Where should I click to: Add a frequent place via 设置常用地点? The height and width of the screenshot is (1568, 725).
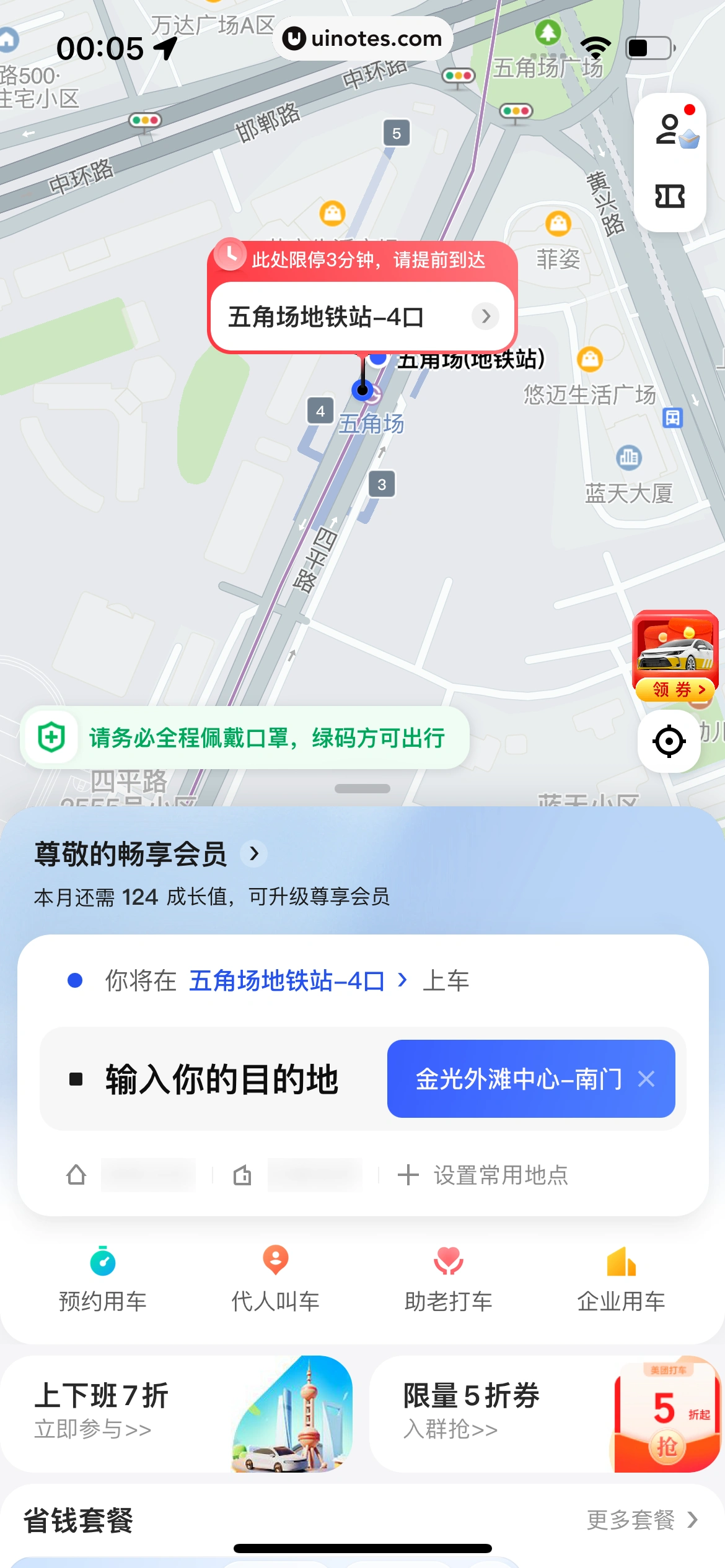[483, 1175]
